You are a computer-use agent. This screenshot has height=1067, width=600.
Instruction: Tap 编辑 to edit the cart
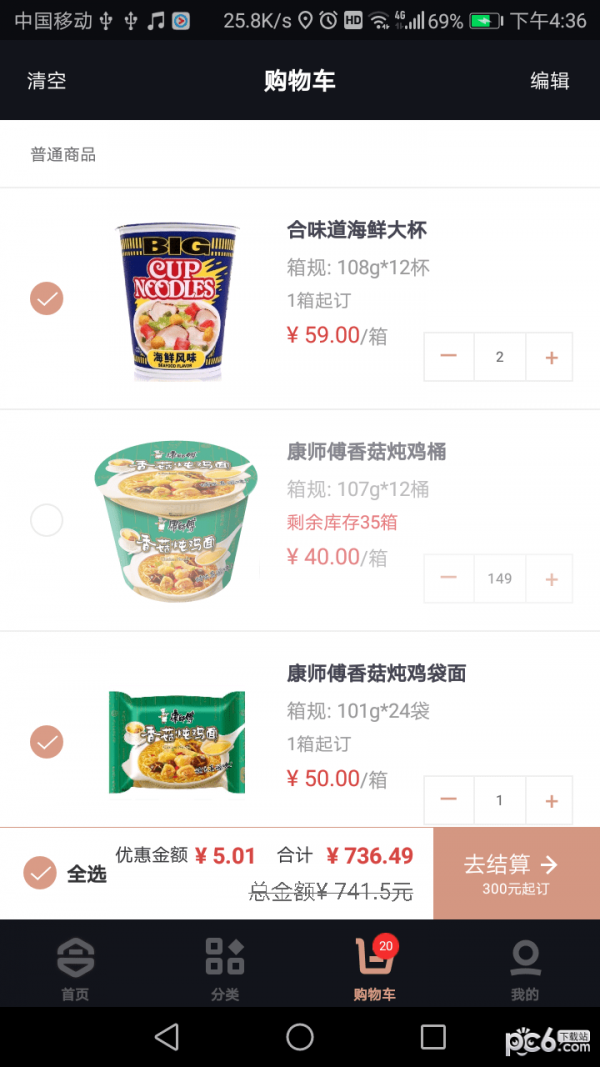(549, 81)
